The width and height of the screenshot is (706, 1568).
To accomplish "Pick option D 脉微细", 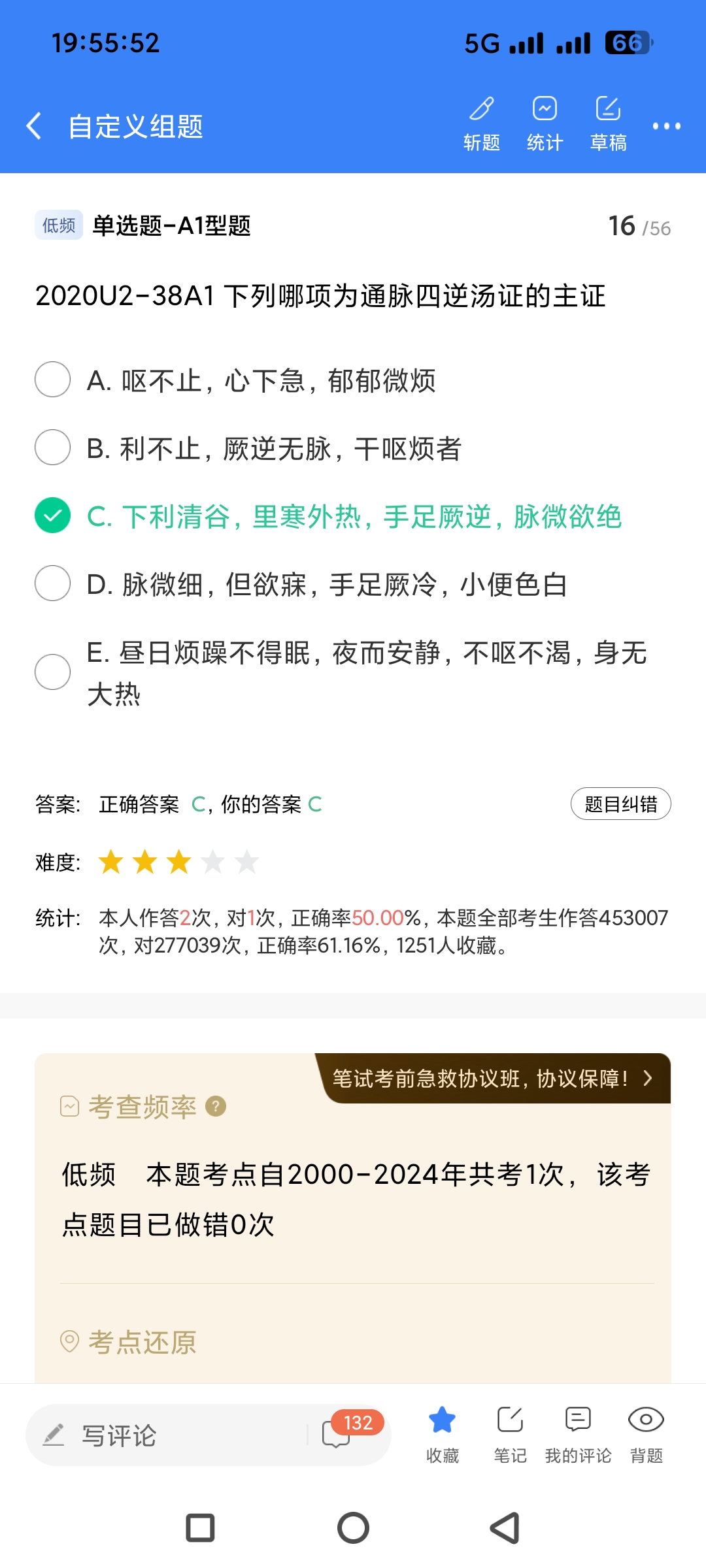I will [53, 583].
